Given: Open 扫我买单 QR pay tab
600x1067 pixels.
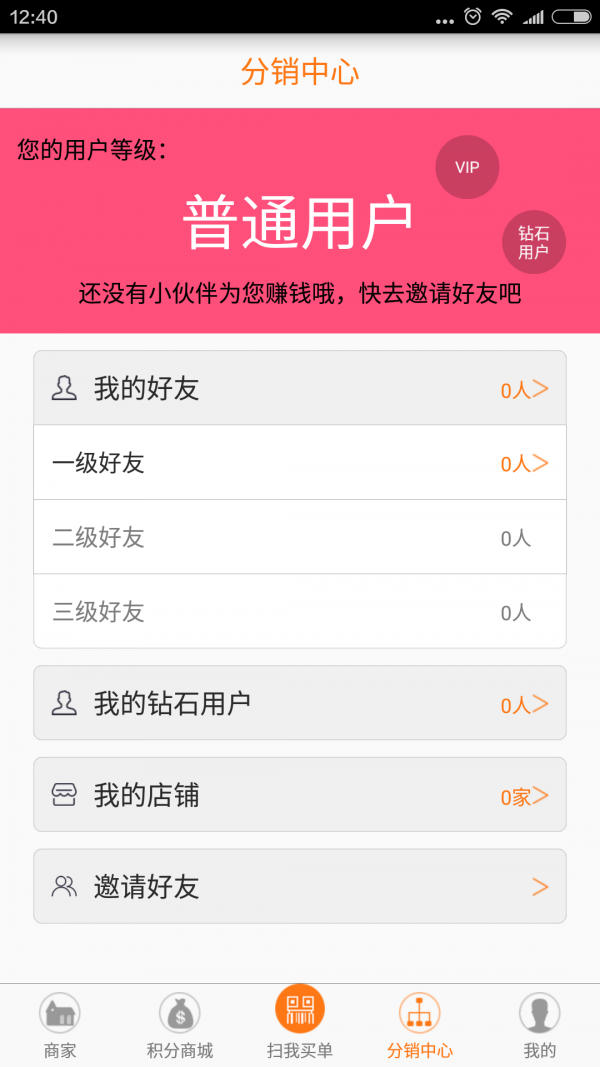Looking at the screenshot, I should coord(300,1022).
